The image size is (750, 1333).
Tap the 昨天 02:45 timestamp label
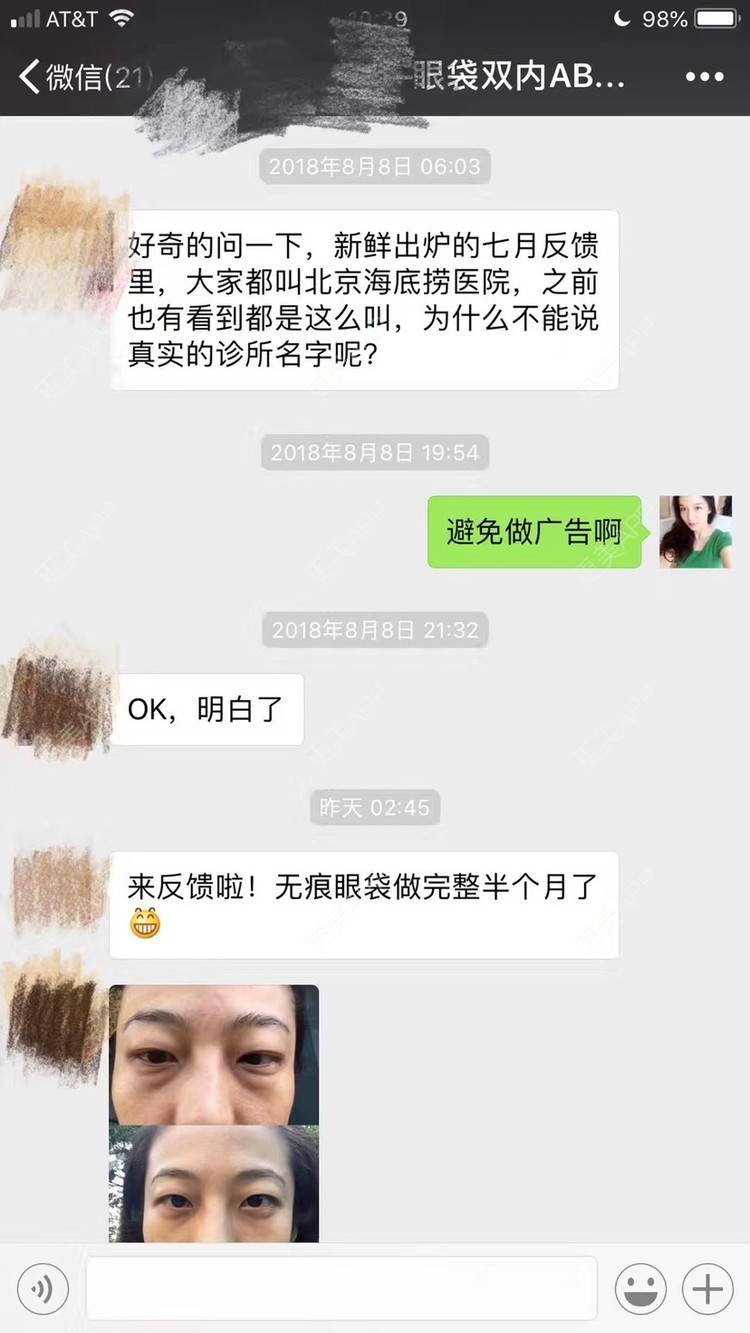point(374,808)
